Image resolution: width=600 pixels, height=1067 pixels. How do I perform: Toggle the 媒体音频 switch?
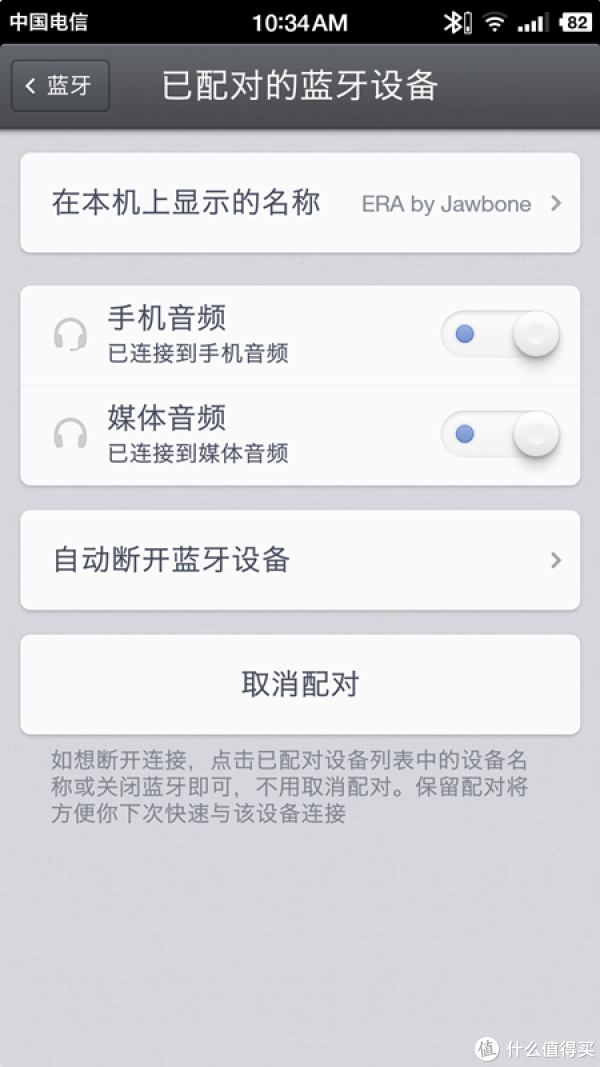500,433
